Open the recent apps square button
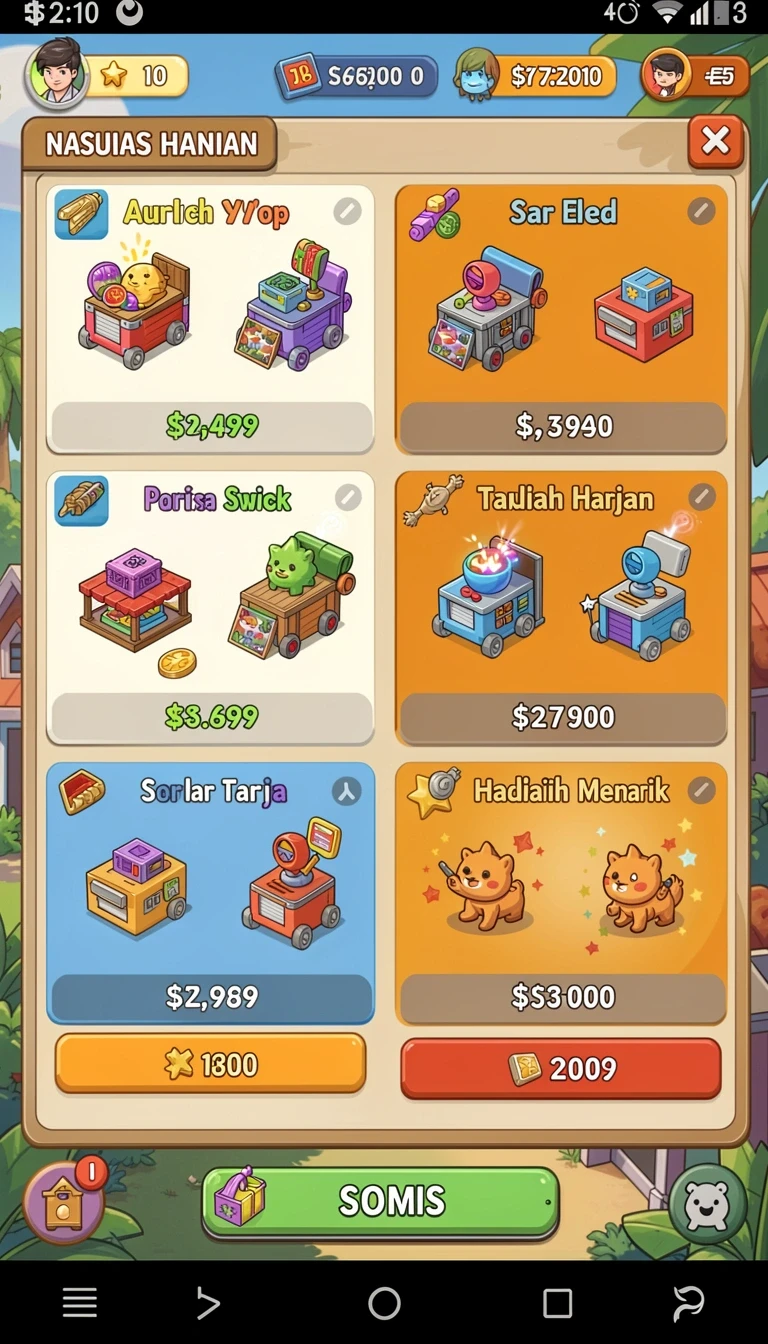The height and width of the screenshot is (1344, 768). (557, 1303)
